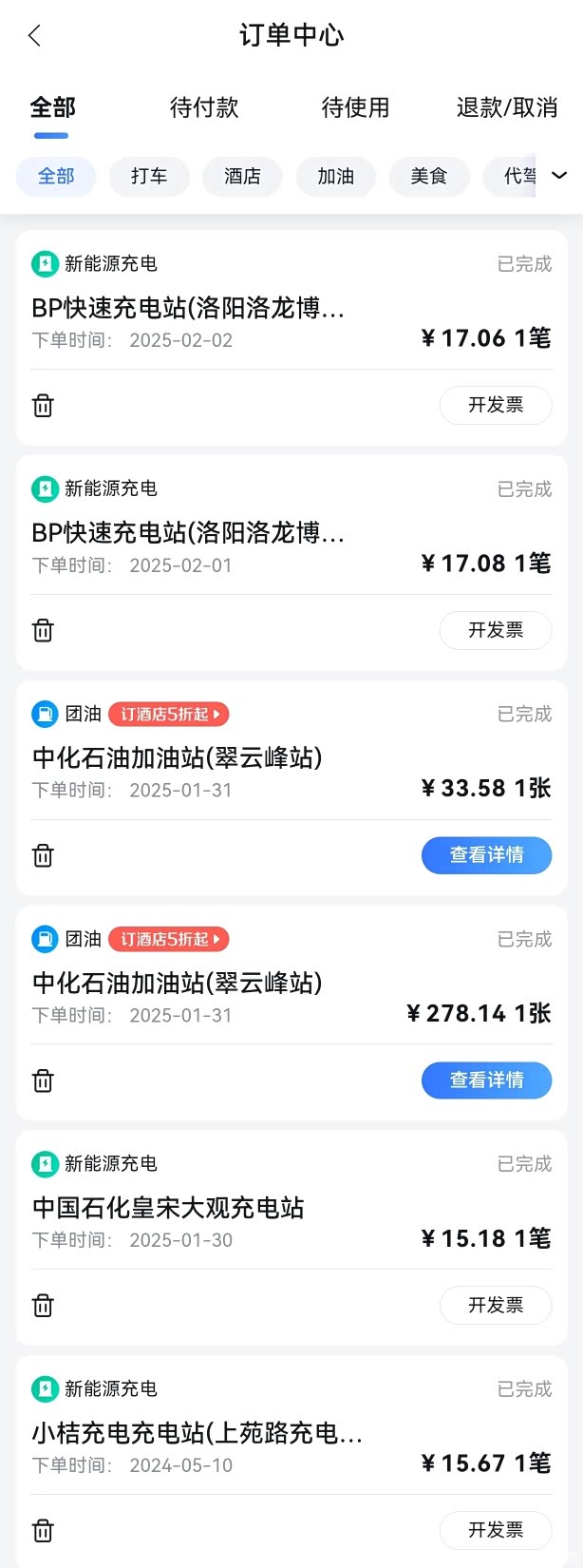The width and height of the screenshot is (583, 1568).
Task: View details of the ¥33.58 fuel order
Action: point(486,855)
